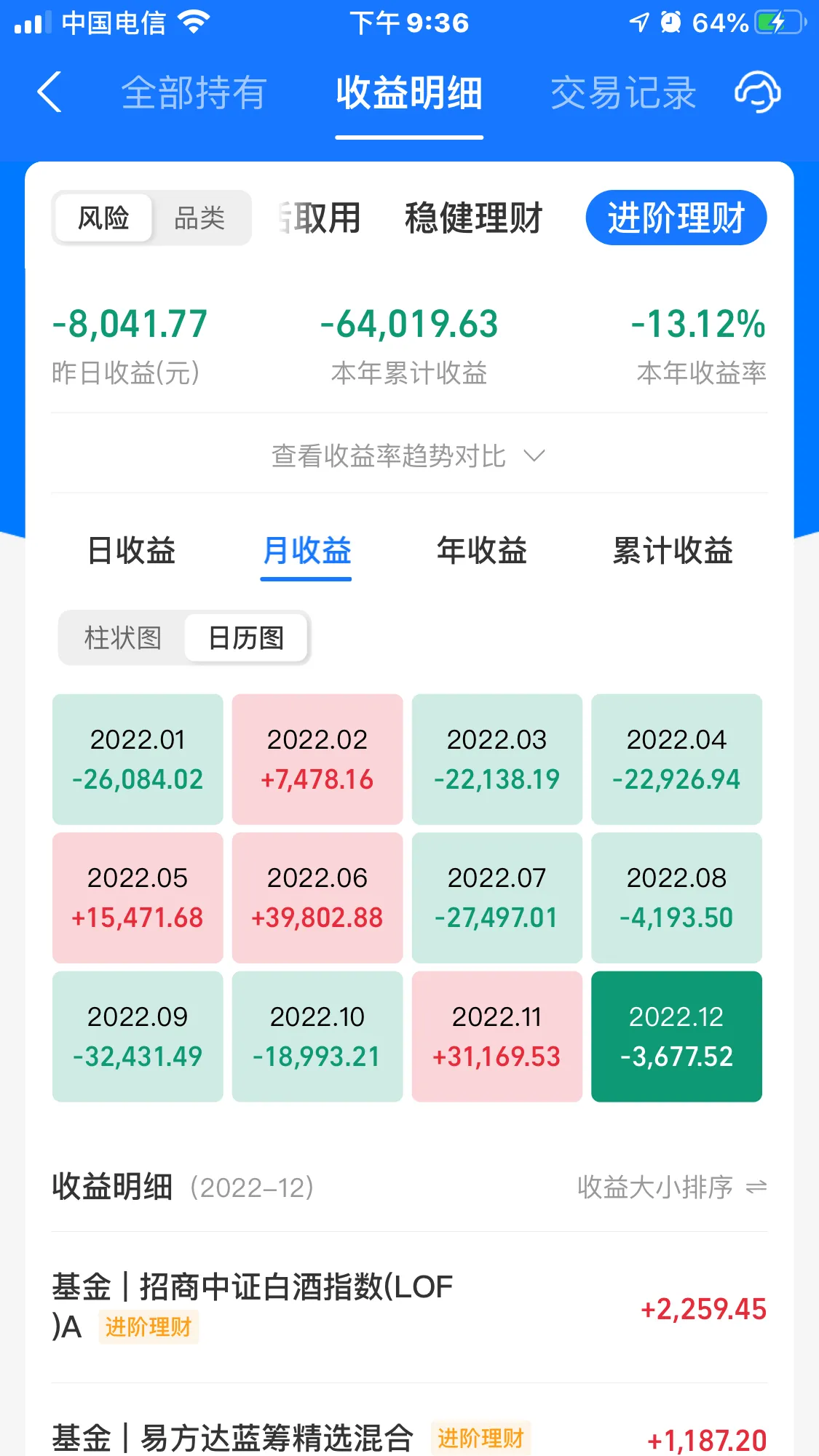This screenshot has width=819, height=1456.
Task: Select the 2022.08 month tile
Action: (x=677, y=898)
